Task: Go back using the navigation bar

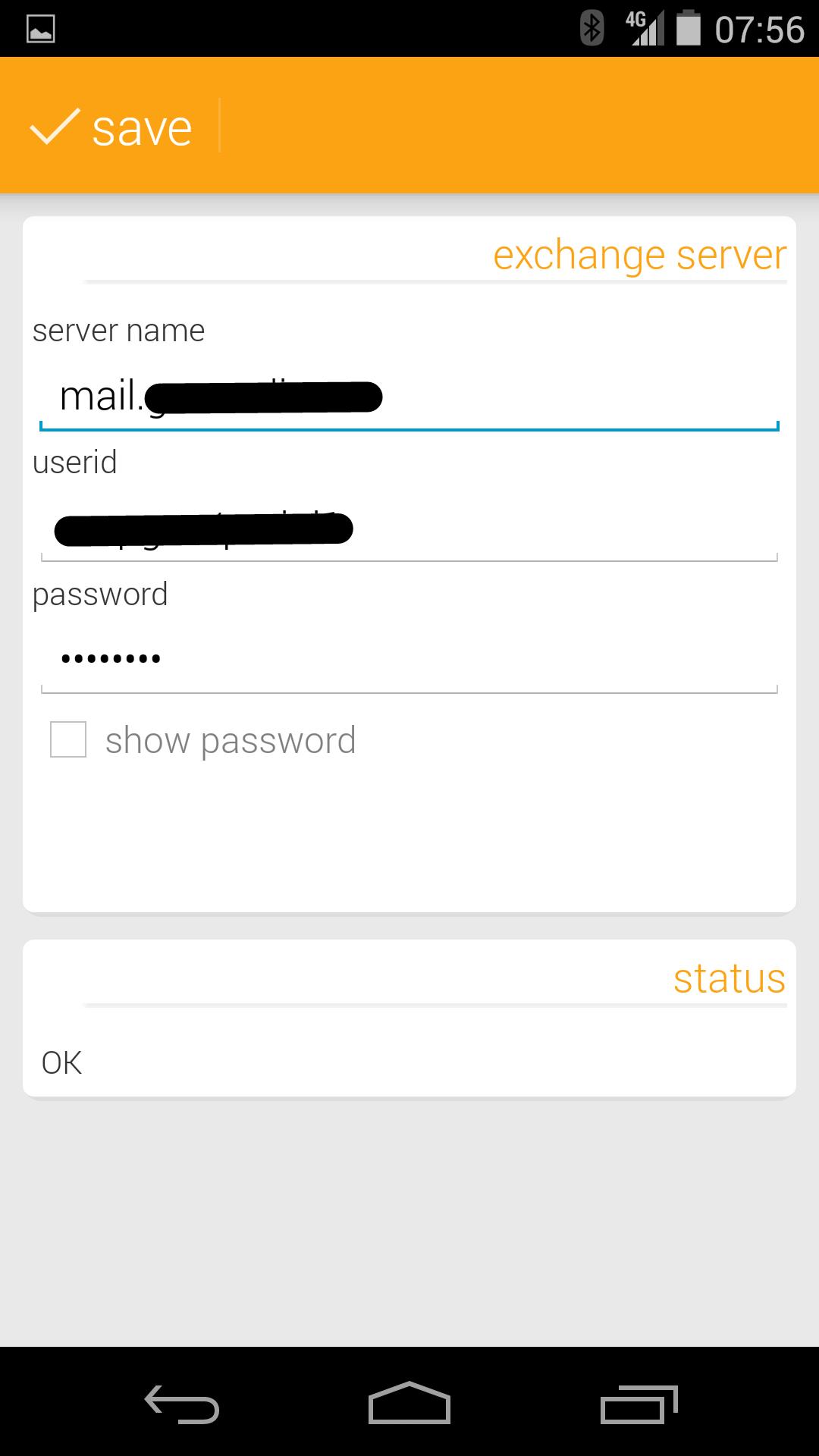Action: coord(182,1404)
